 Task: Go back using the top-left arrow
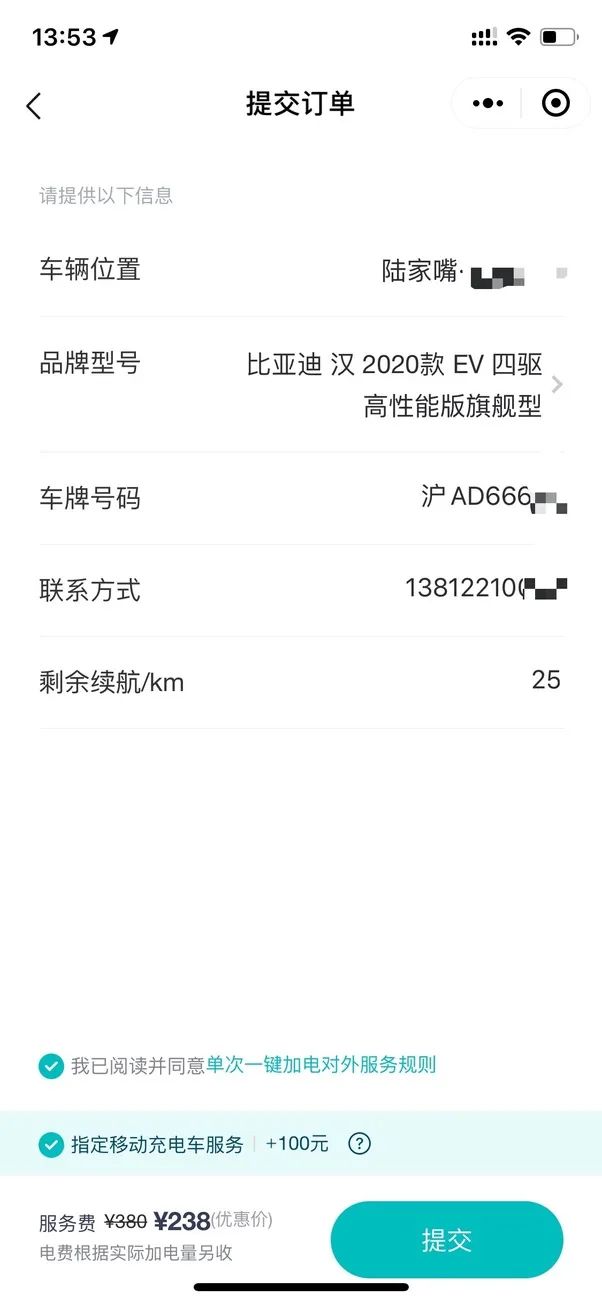click(x=34, y=106)
